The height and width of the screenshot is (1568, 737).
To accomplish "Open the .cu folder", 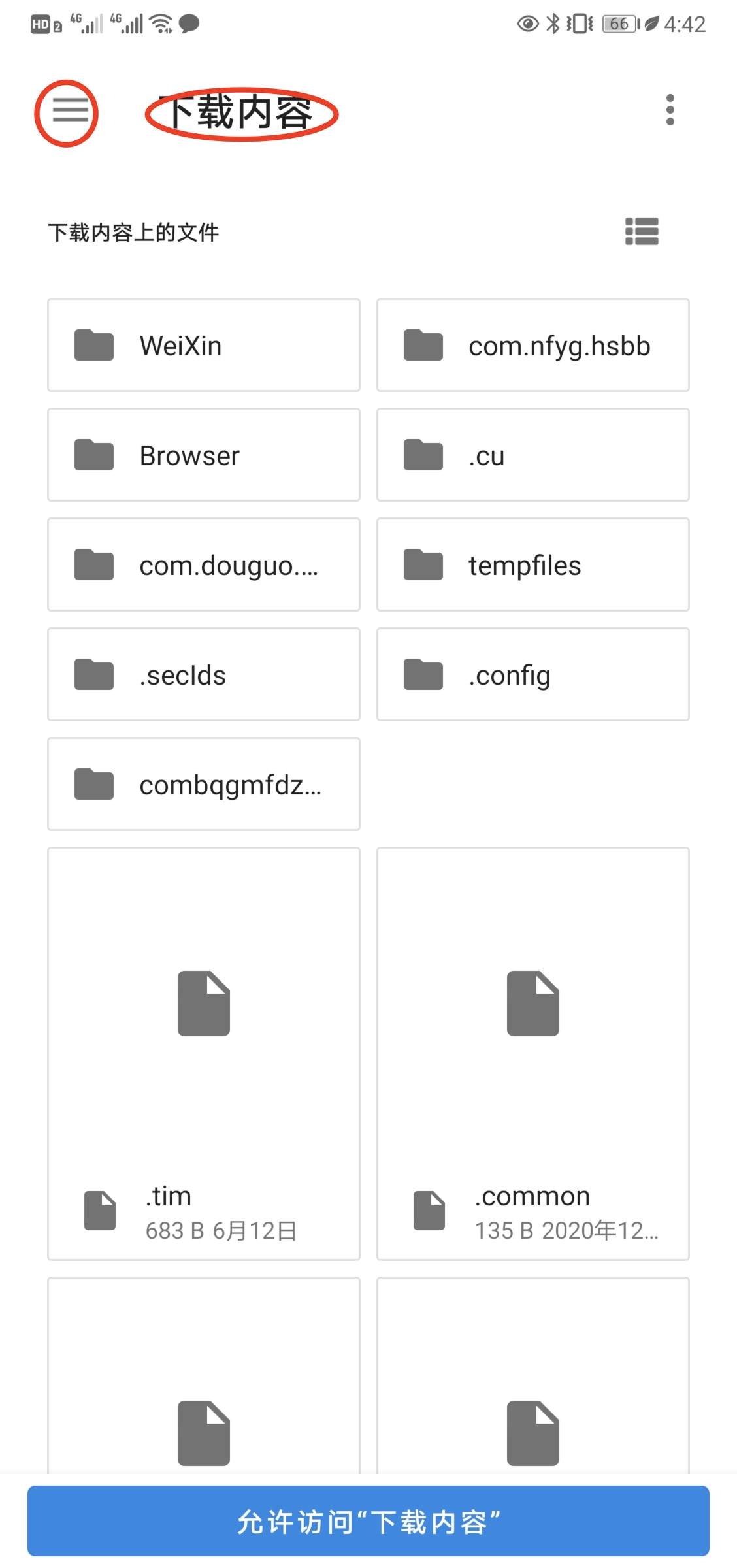I will 533,455.
